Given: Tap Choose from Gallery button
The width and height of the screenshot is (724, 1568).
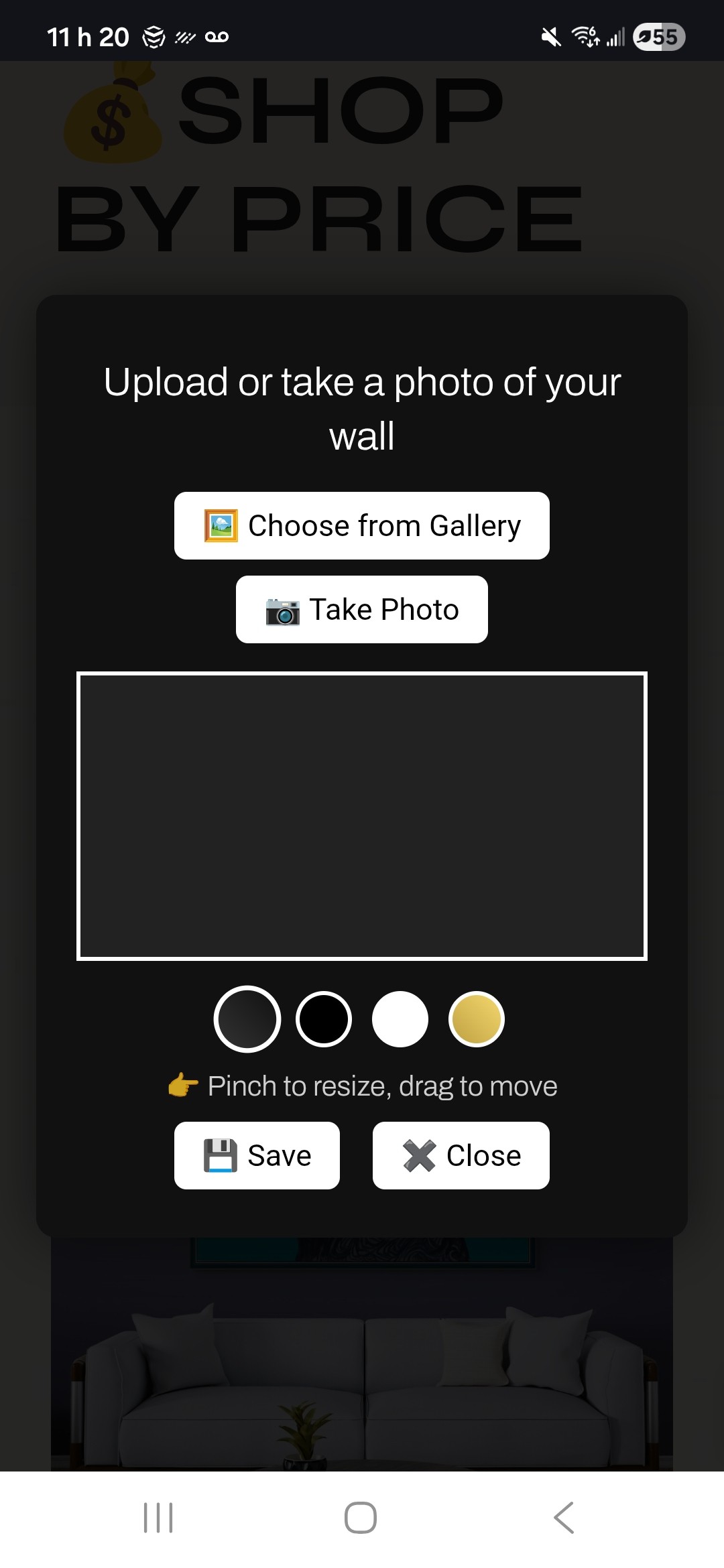Looking at the screenshot, I should tap(362, 525).
